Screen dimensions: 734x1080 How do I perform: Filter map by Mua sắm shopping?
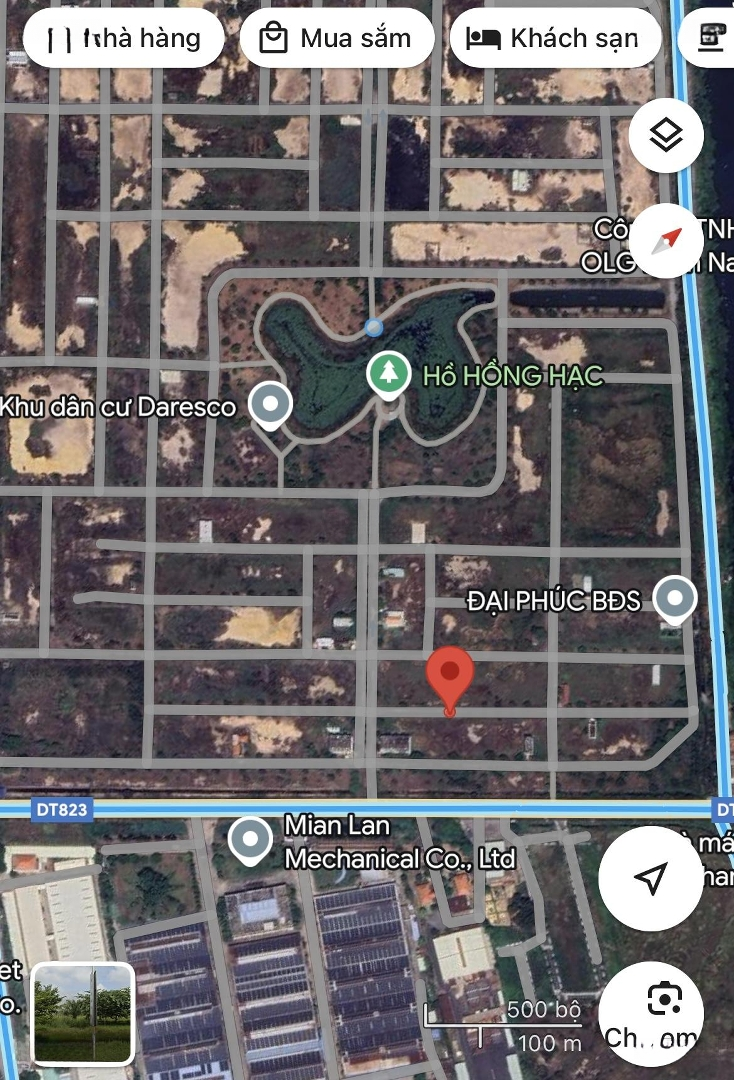coord(337,39)
